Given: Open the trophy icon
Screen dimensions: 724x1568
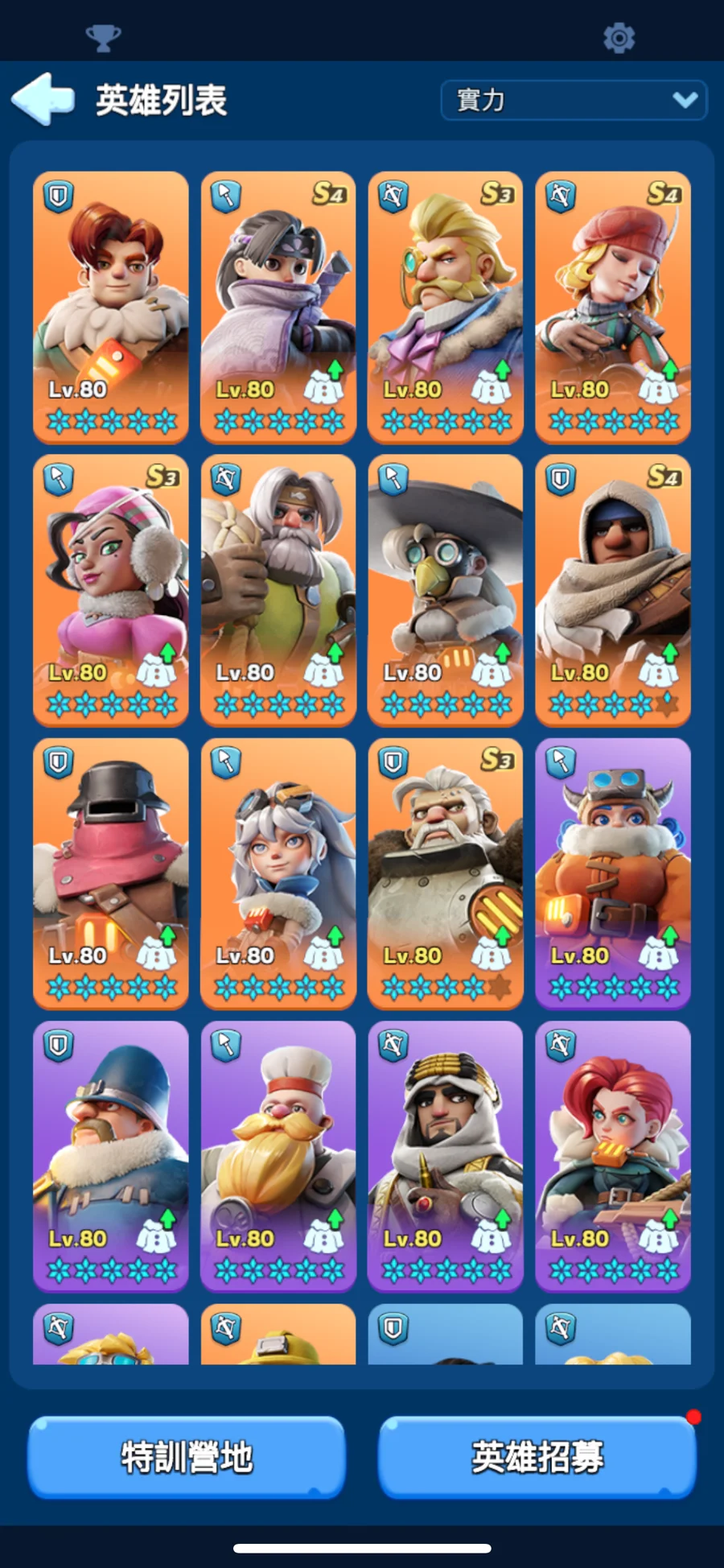Looking at the screenshot, I should 103,37.
